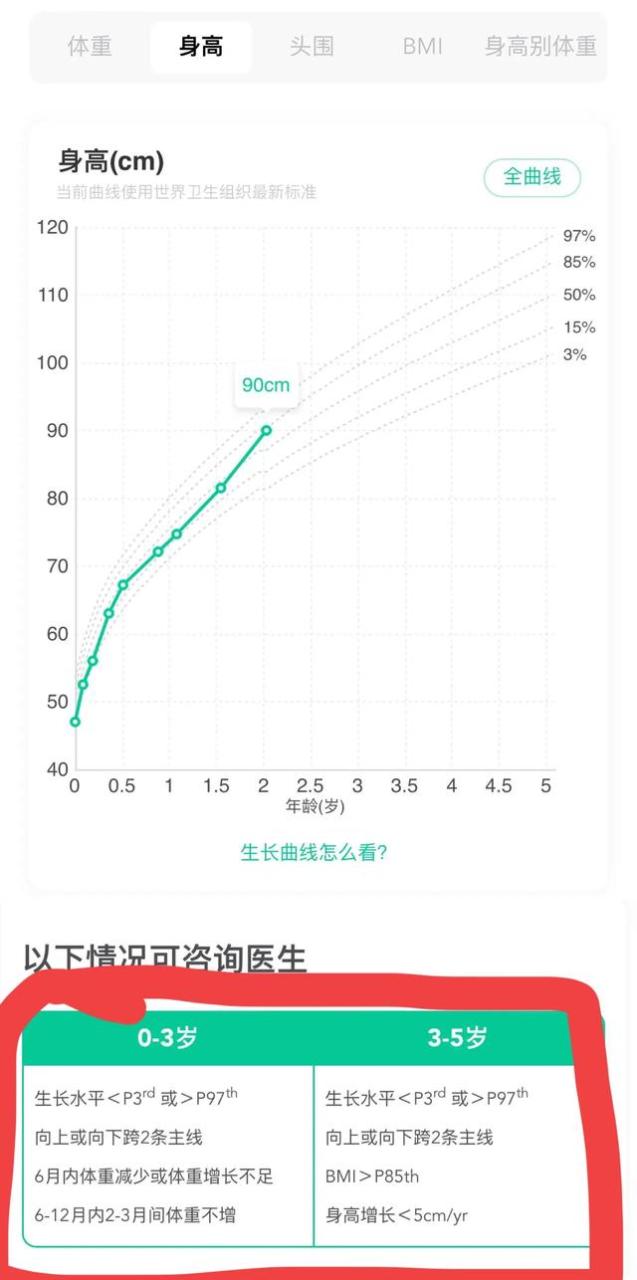Tap the 90cm data point on the chart
This screenshot has height=1280, width=637.
(x=266, y=430)
